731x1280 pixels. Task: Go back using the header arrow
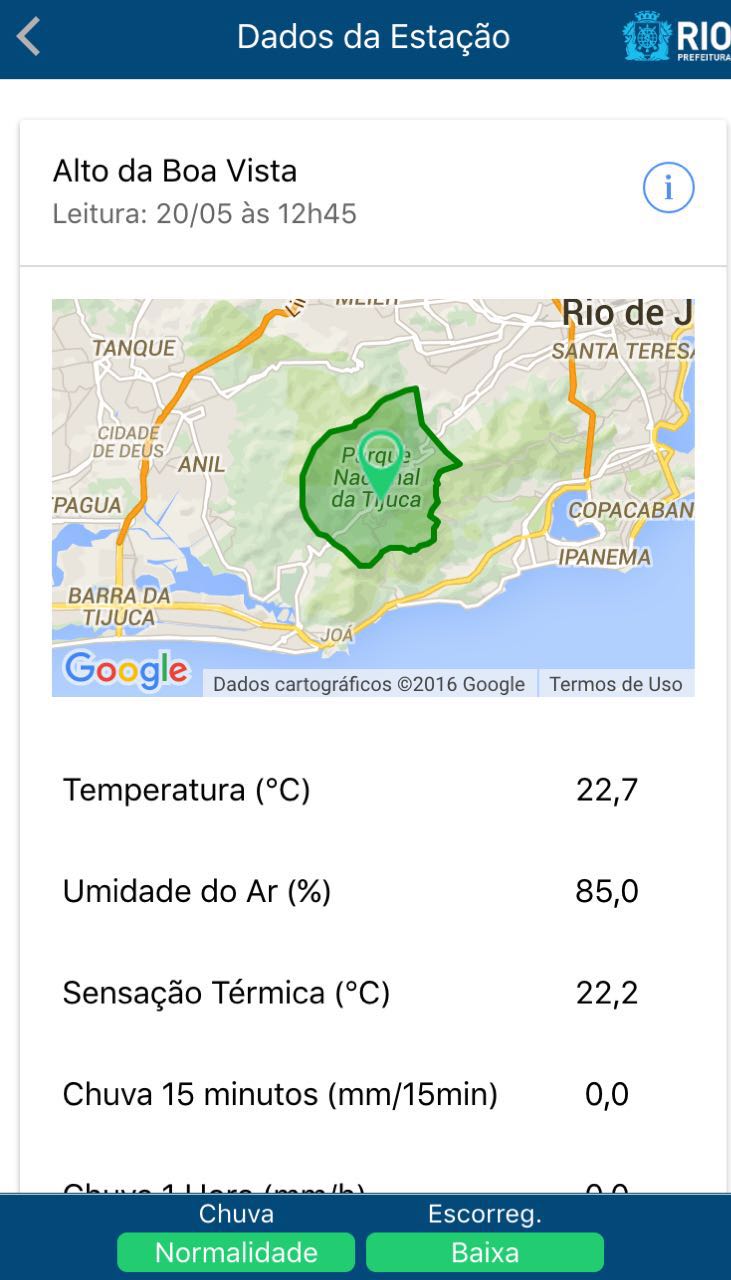(x=29, y=37)
